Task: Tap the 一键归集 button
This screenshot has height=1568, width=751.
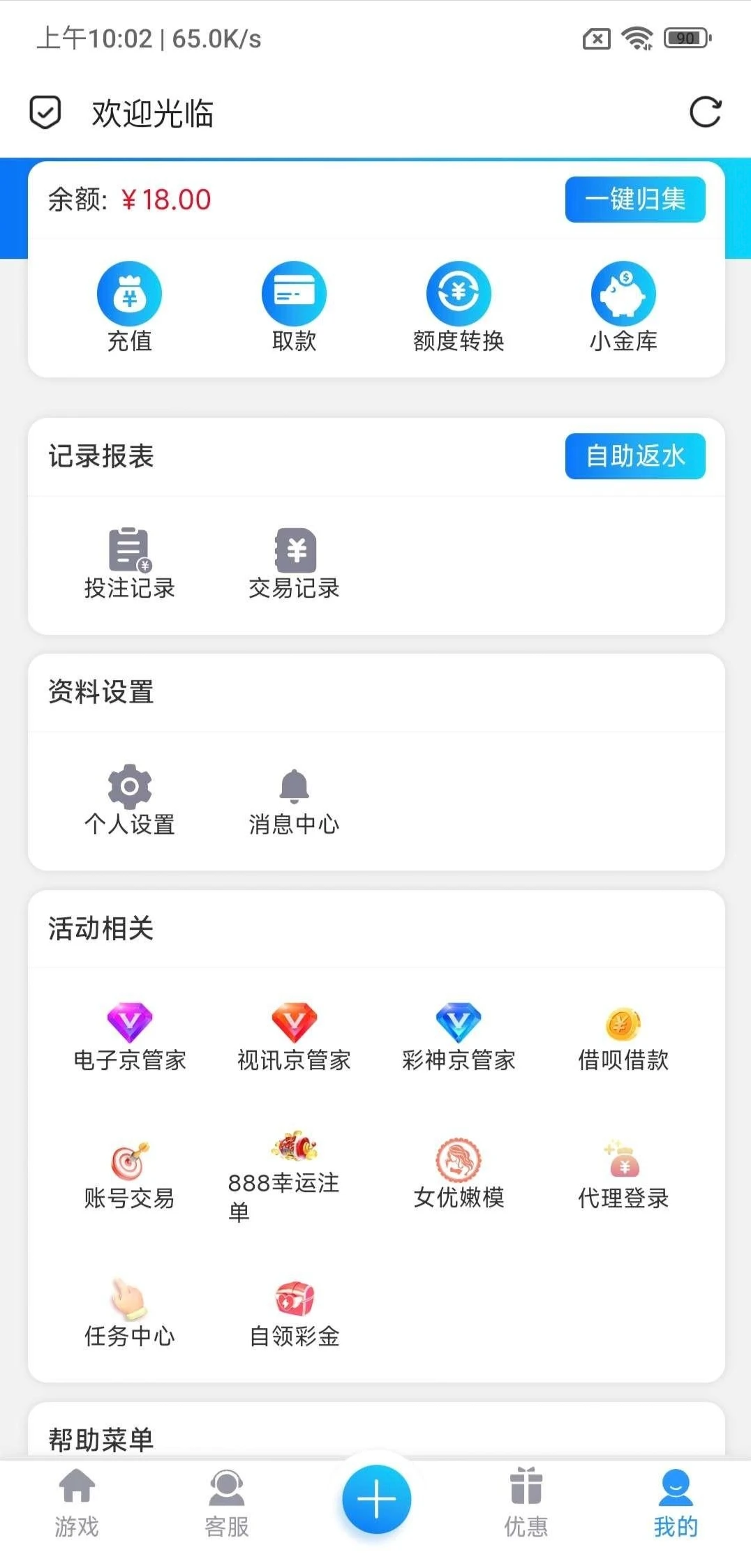Action: [x=634, y=199]
